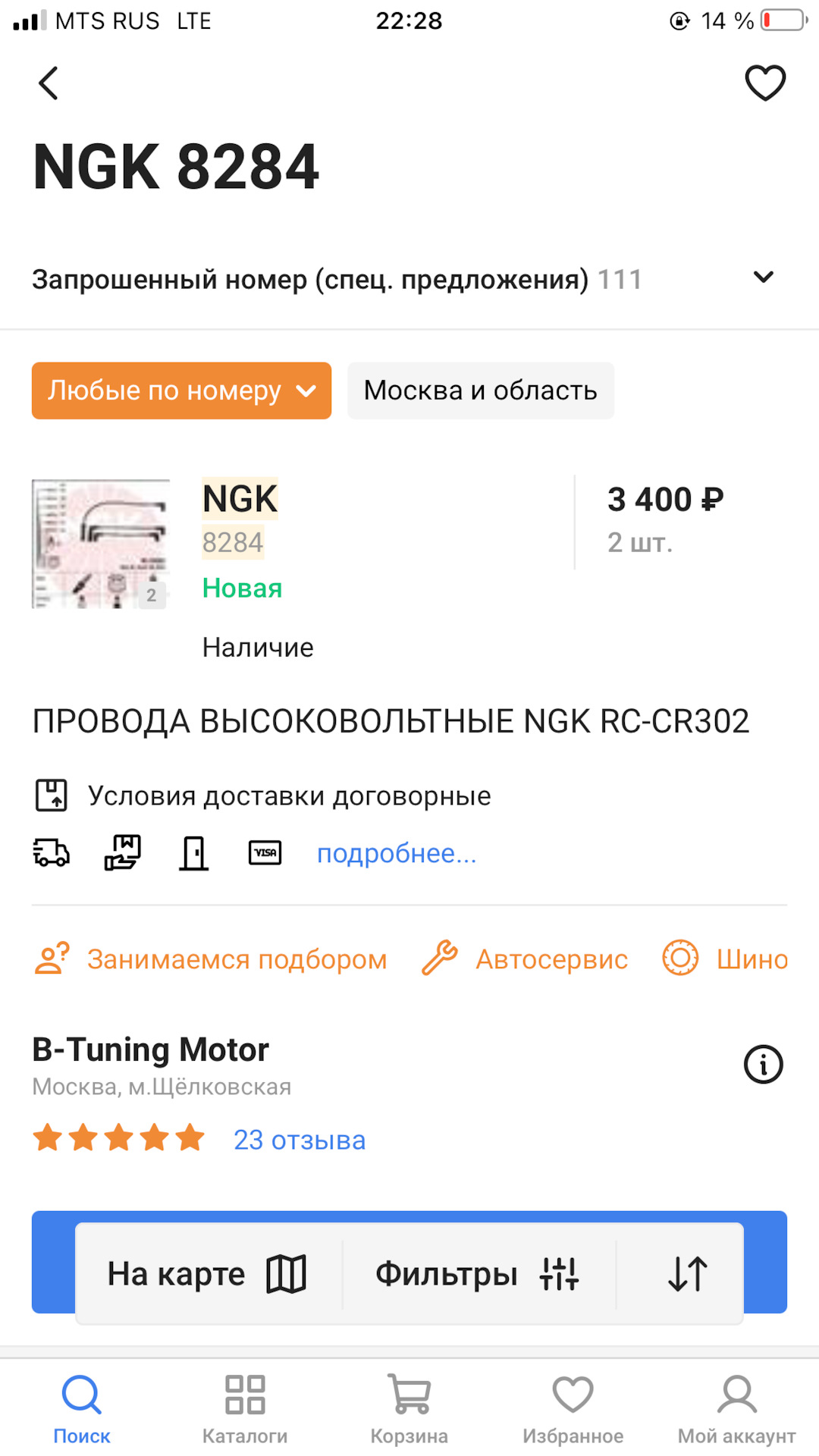
Task: Open delivery by courier truck icon
Action: (x=51, y=852)
